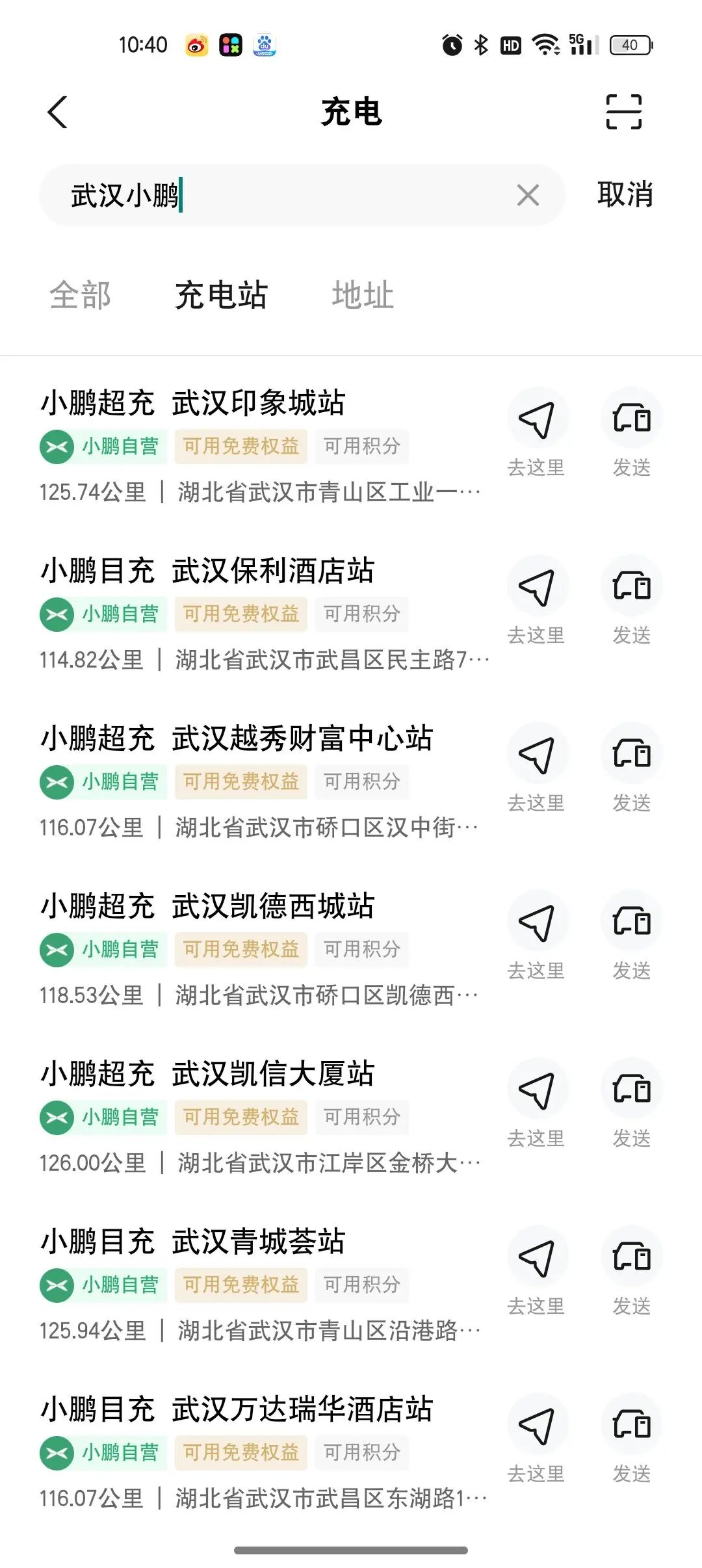Switch to the 地址 tab
This screenshot has height=1568, width=702.
[363, 295]
